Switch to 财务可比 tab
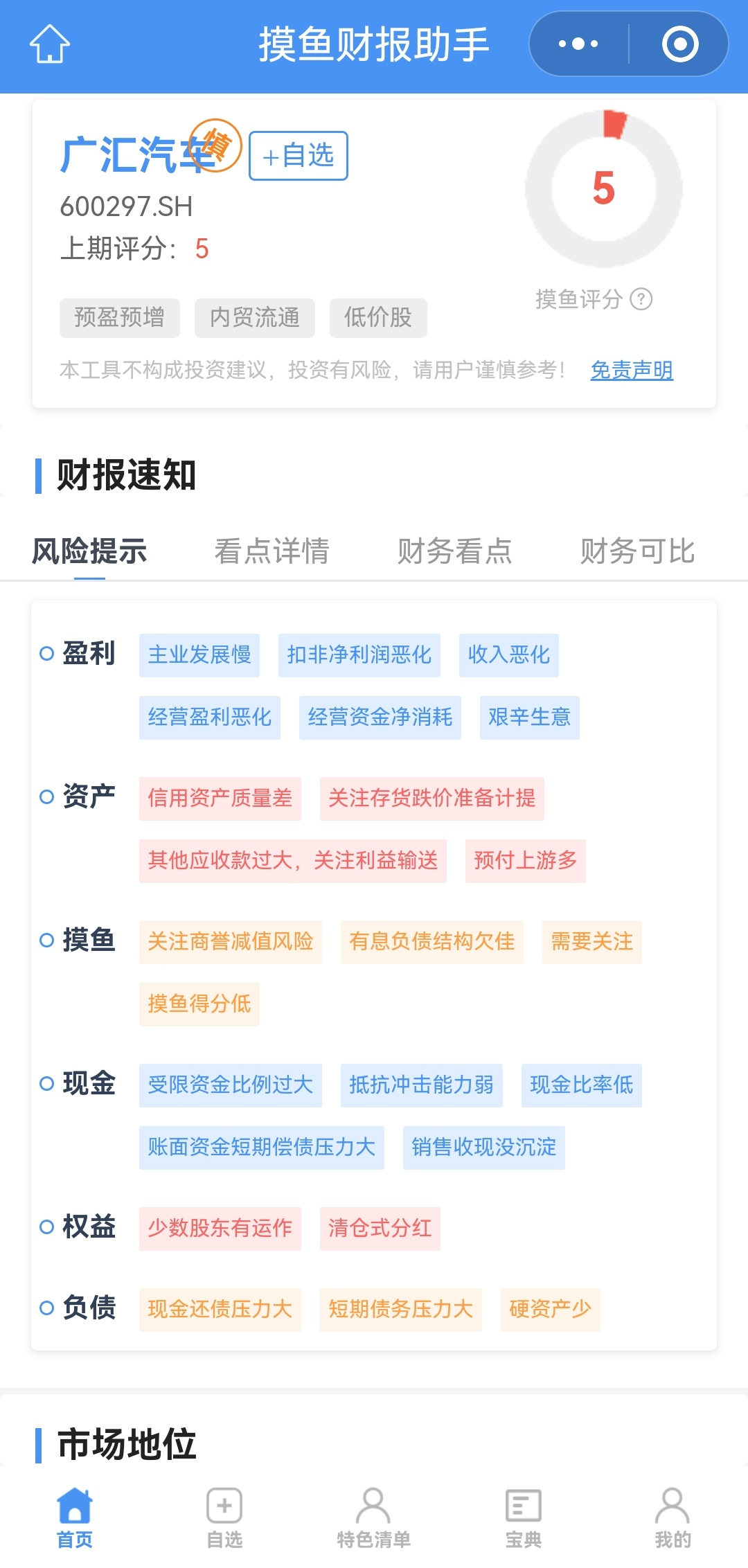The width and height of the screenshot is (748, 1568). 637,551
